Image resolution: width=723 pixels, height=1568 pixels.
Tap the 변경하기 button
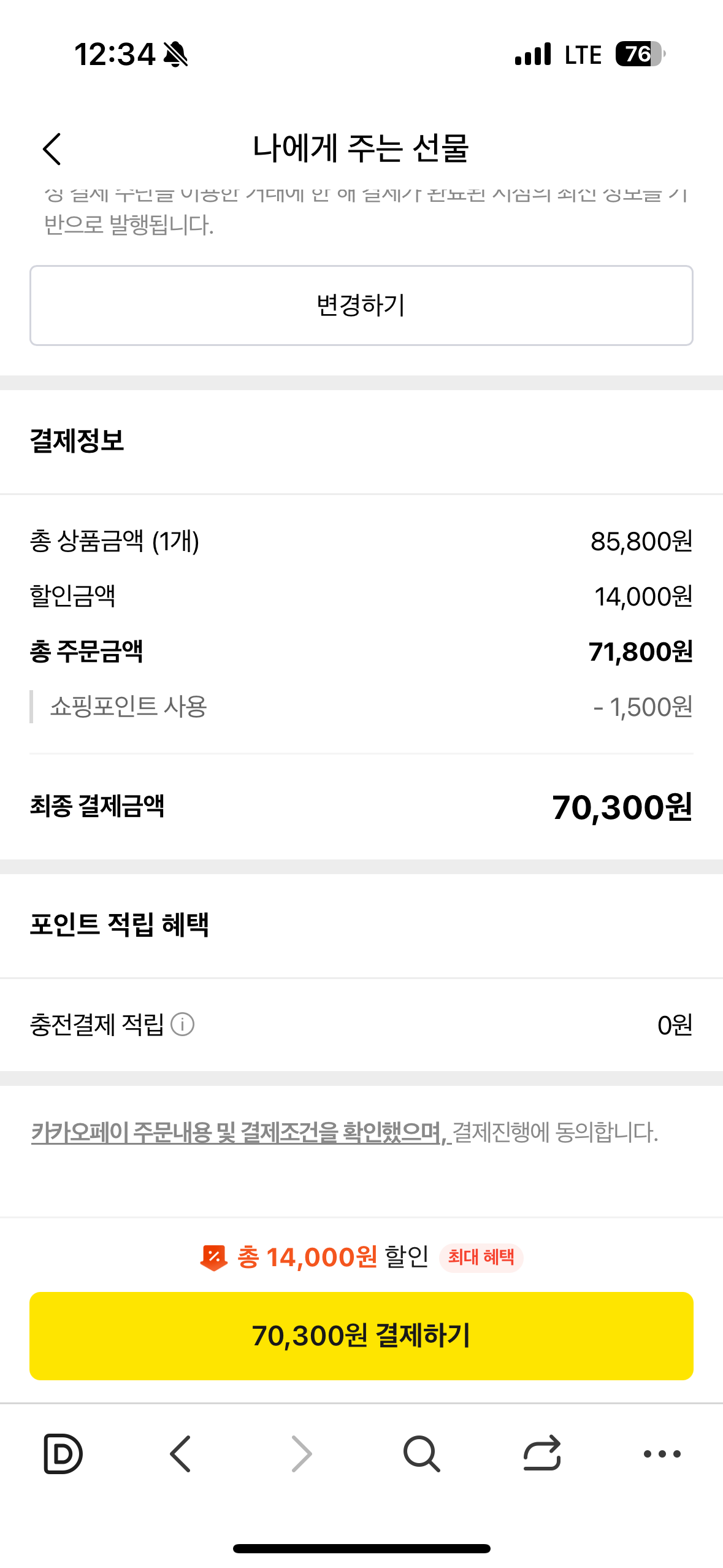point(361,305)
